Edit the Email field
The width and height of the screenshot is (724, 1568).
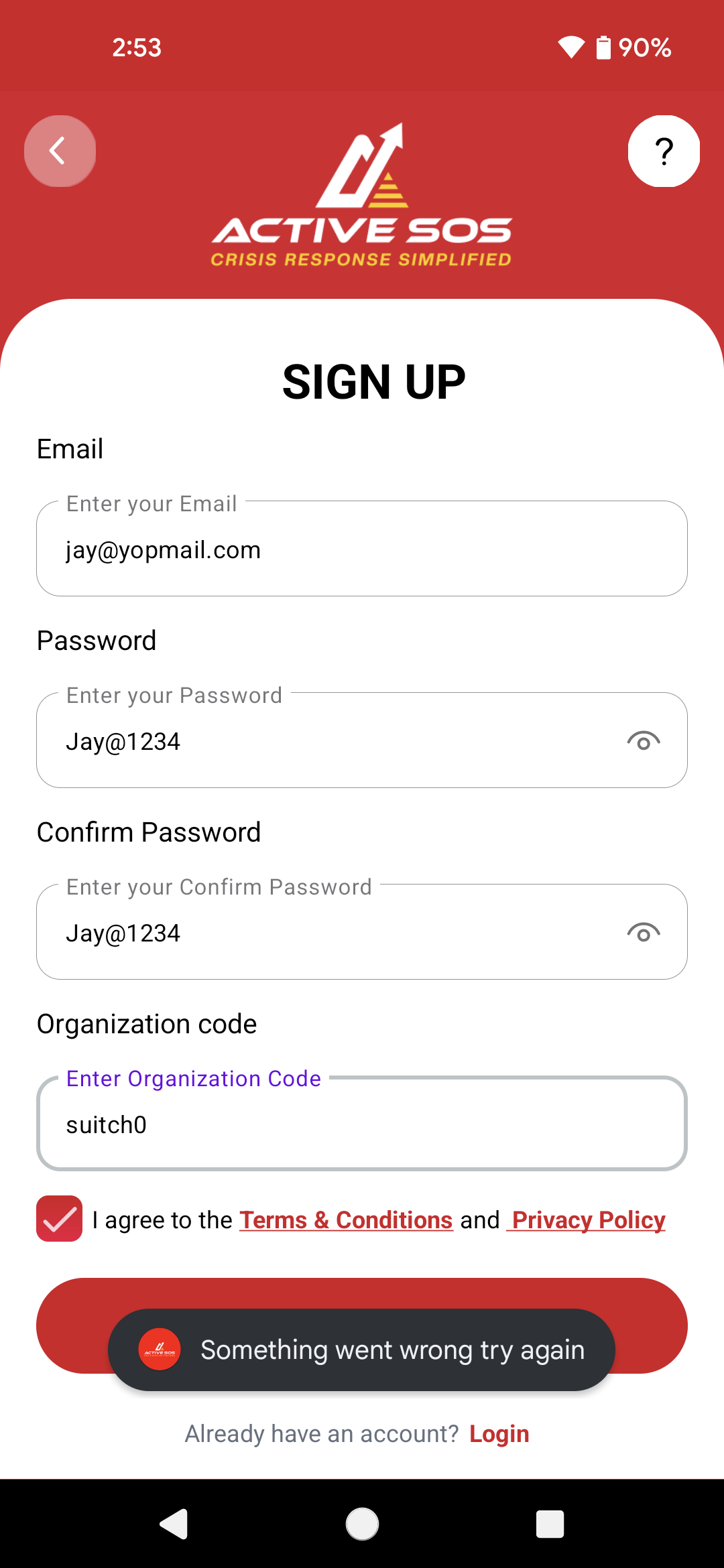[x=362, y=549]
